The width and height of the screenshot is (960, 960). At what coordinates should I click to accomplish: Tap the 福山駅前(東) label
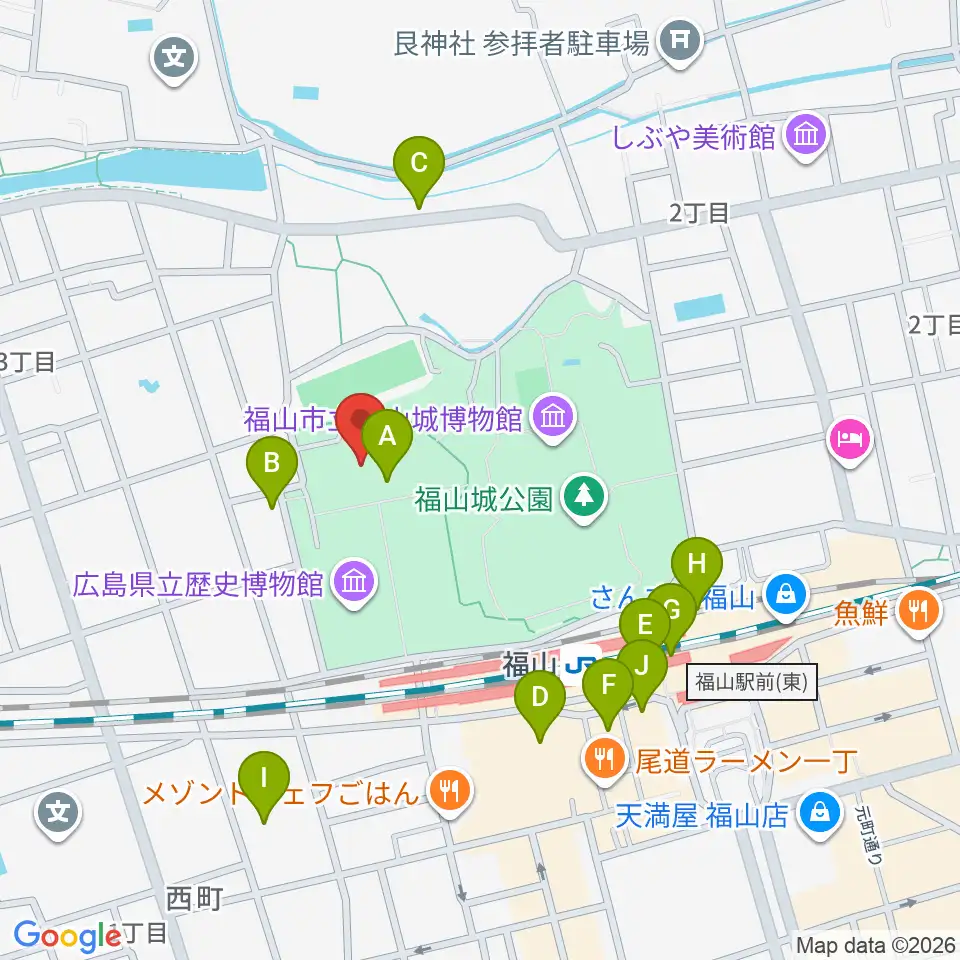coord(752,682)
